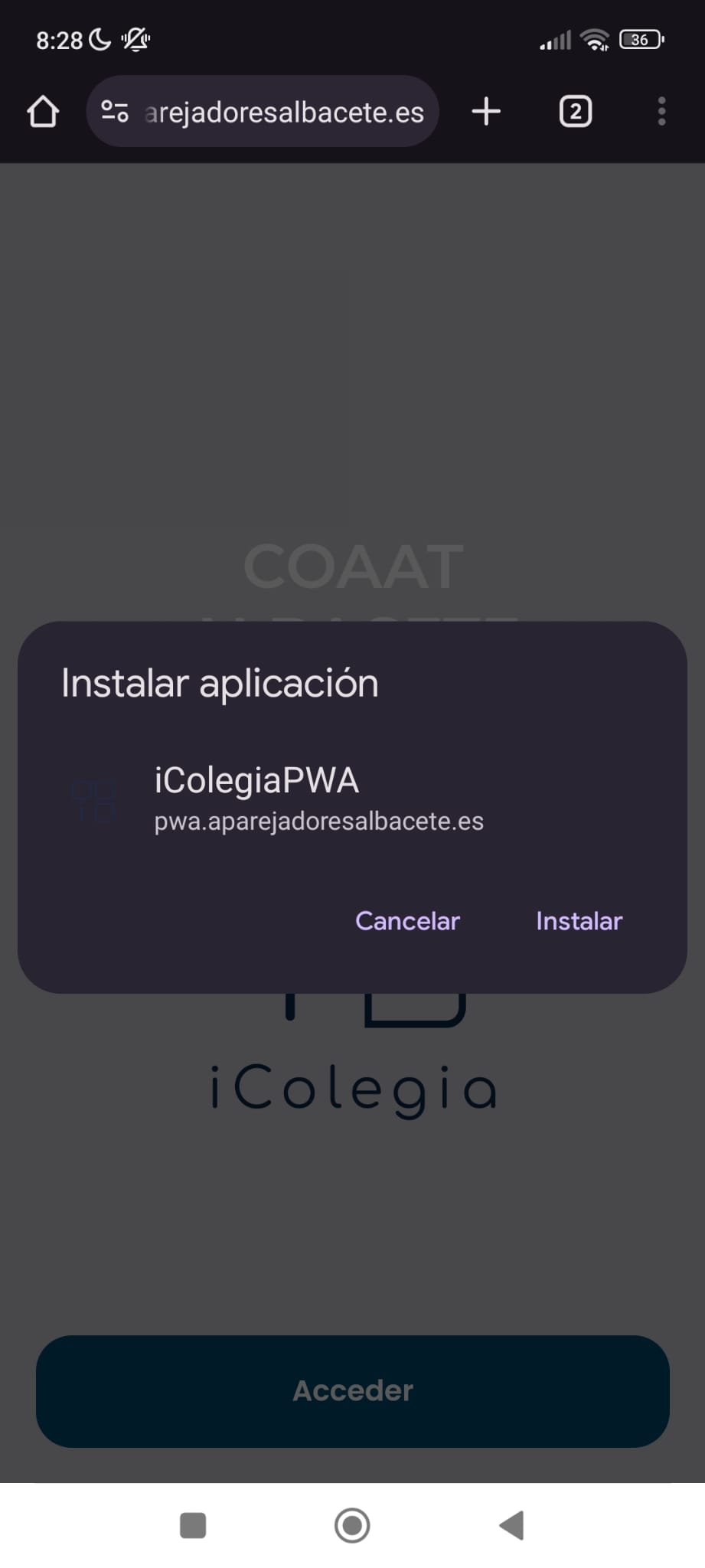The image size is (705, 1568).
Task: Open recent apps from navigation bar
Action: click(193, 1525)
